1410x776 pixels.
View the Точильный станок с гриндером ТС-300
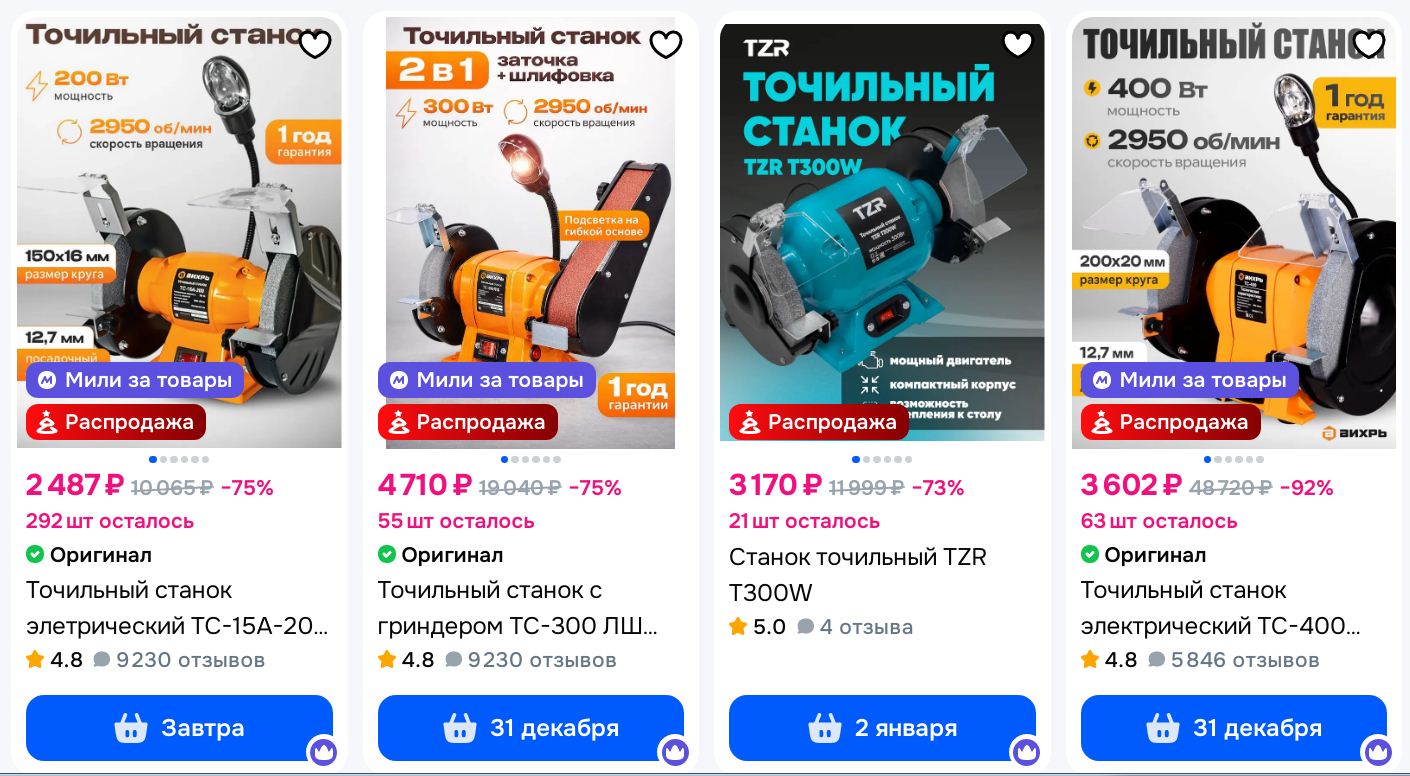(517, 608)
